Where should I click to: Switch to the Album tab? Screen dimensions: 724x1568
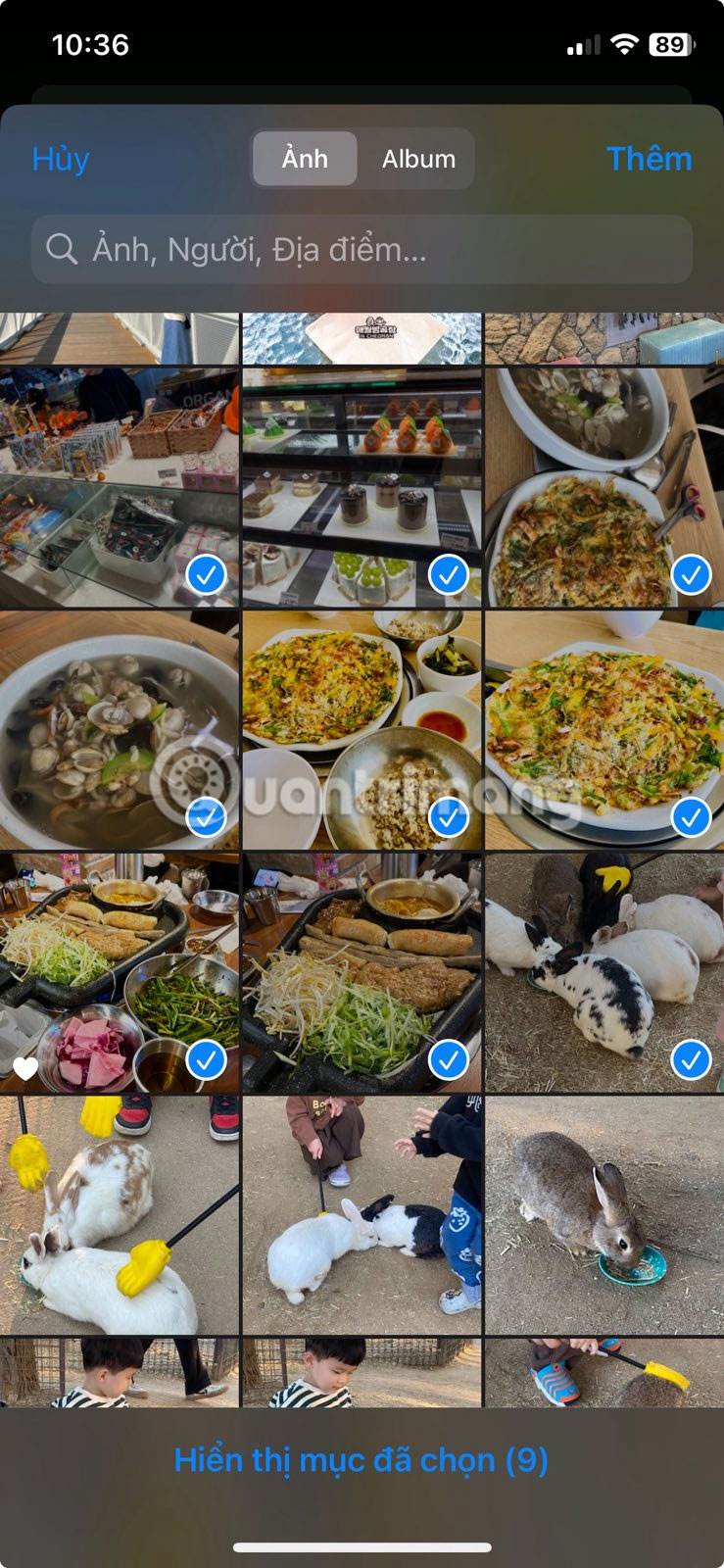click(x=418, y=159)
